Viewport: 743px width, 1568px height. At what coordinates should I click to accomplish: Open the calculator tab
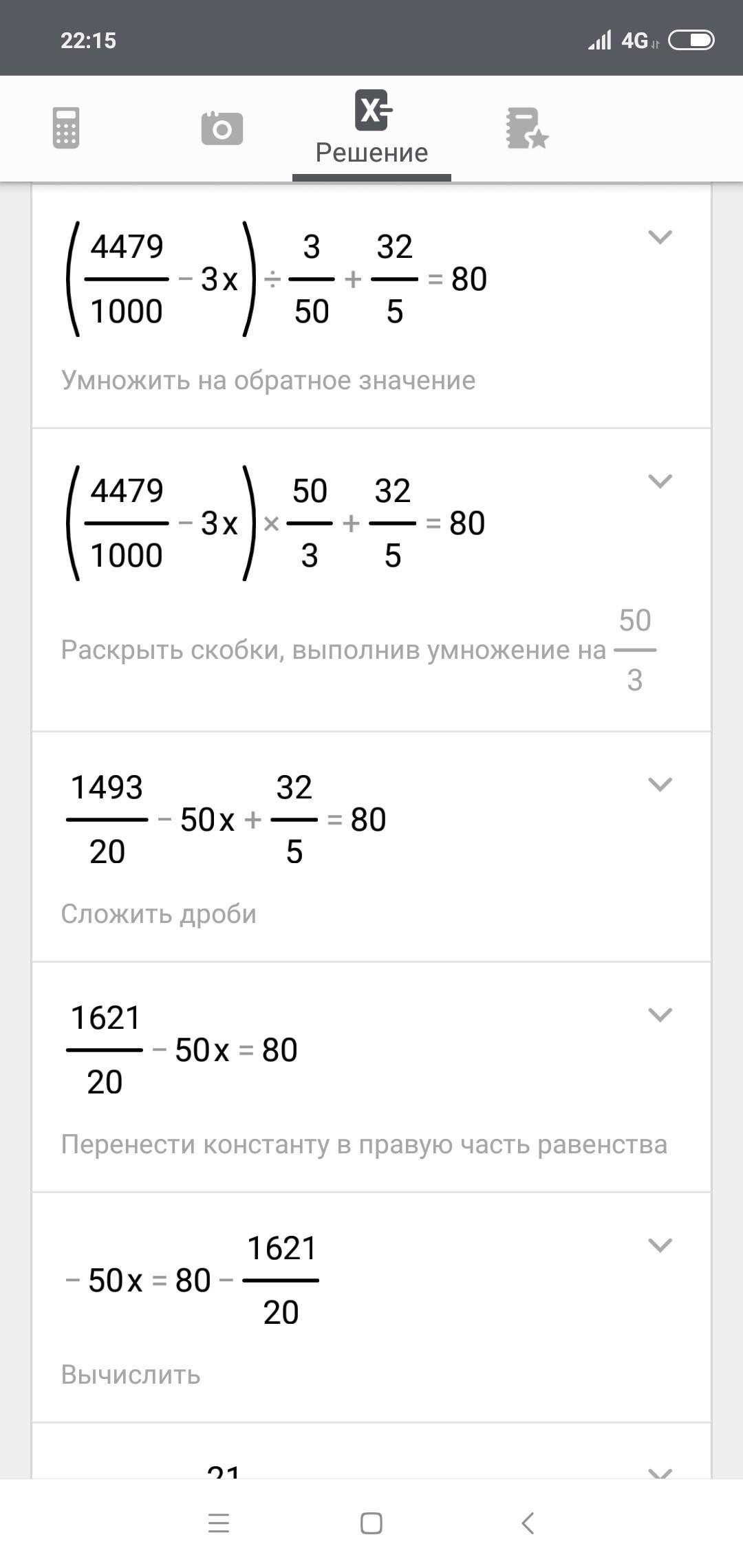[66, 128]
